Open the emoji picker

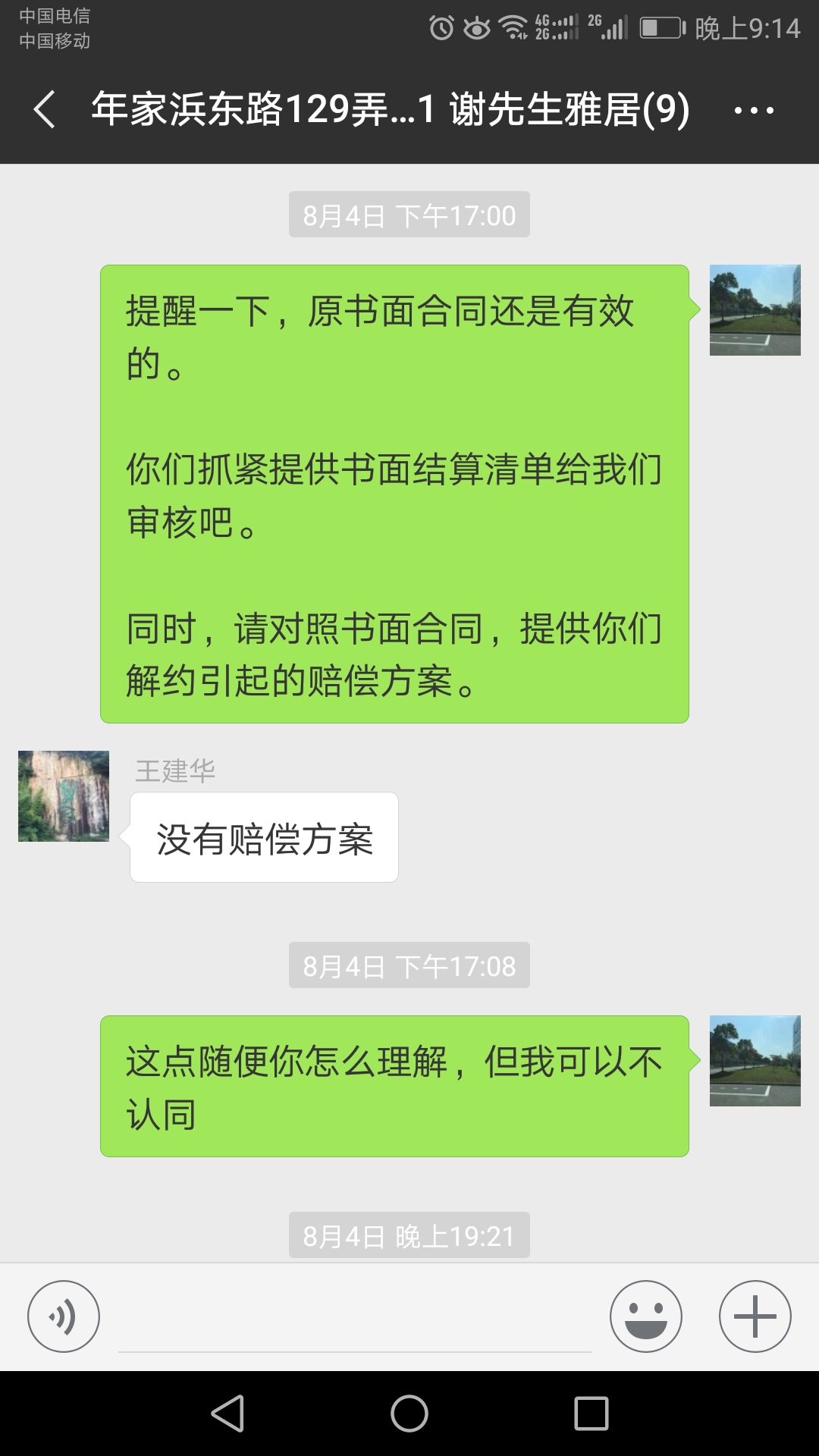[x=646, y=1316]
